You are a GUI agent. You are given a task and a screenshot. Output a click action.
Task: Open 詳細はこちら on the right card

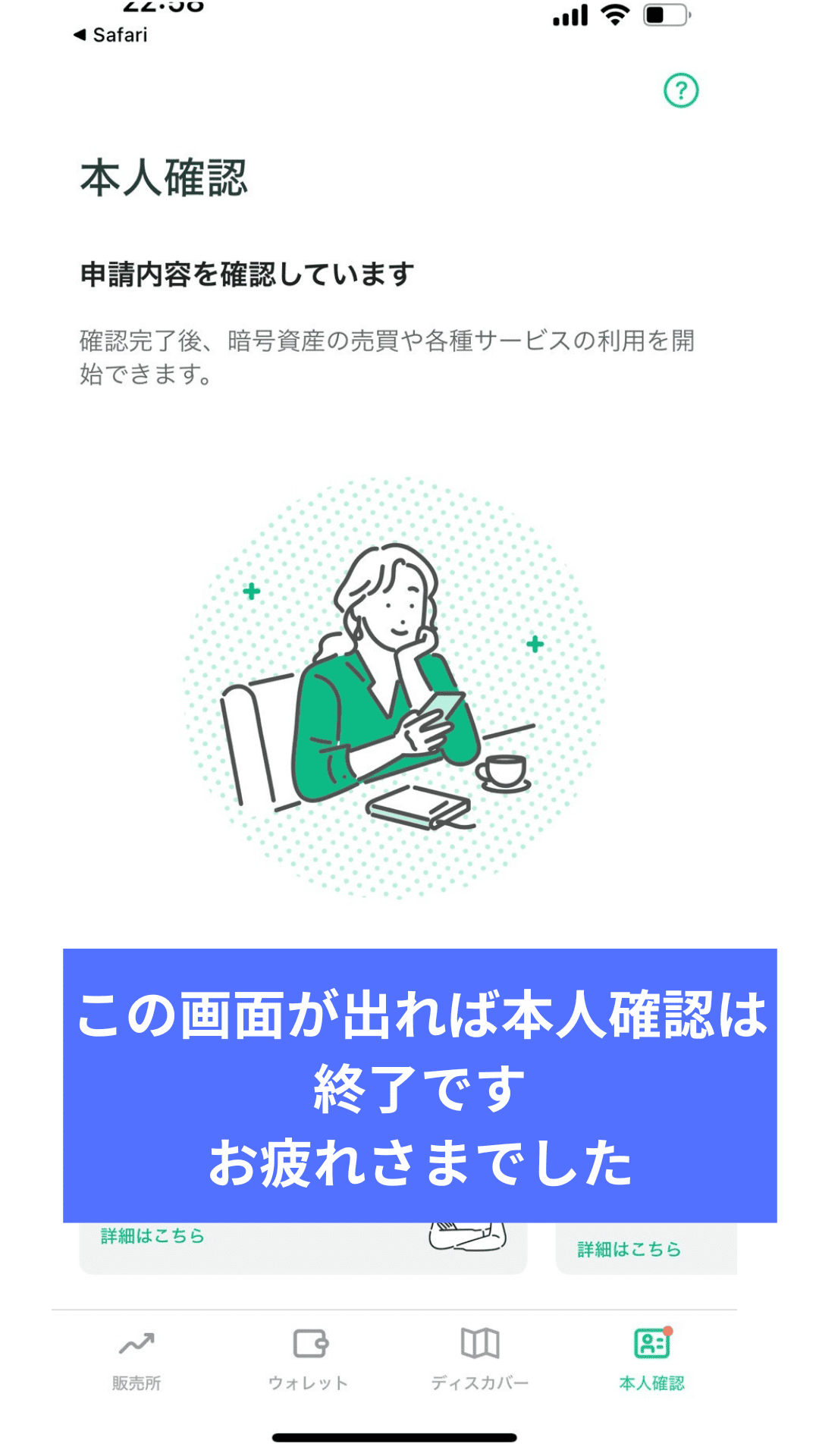tap(629, 1249)
